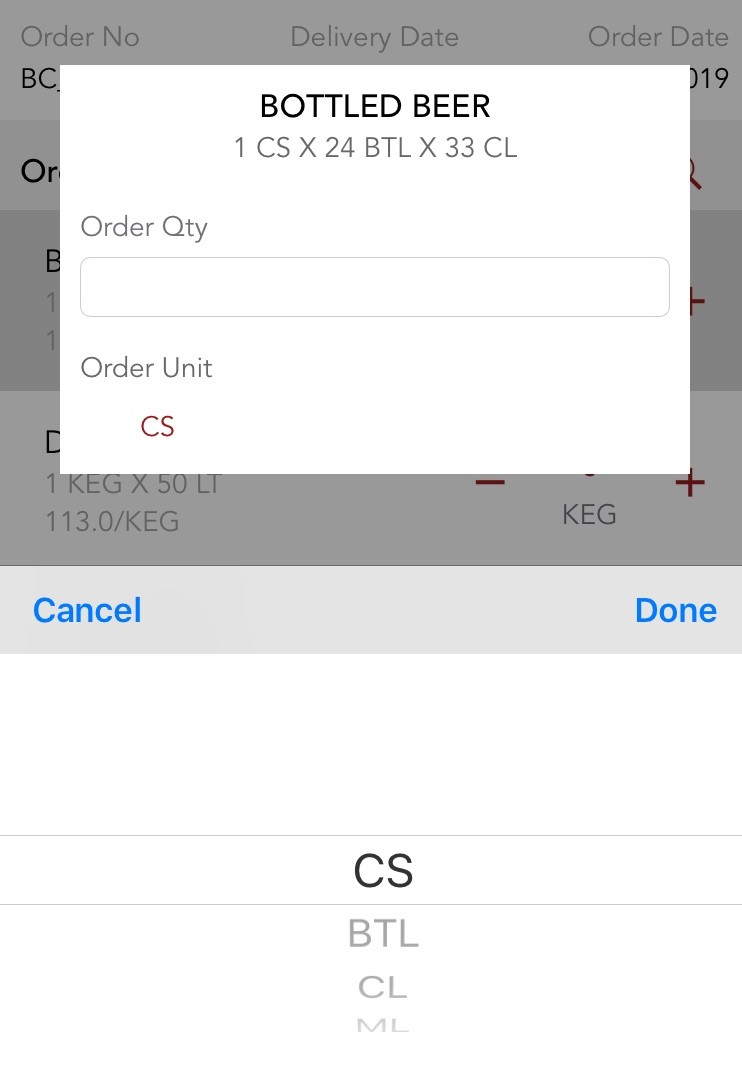Select ML in the unit picker wheel
Viewport: 742px width, 1086px height.
coord(382,1025)
